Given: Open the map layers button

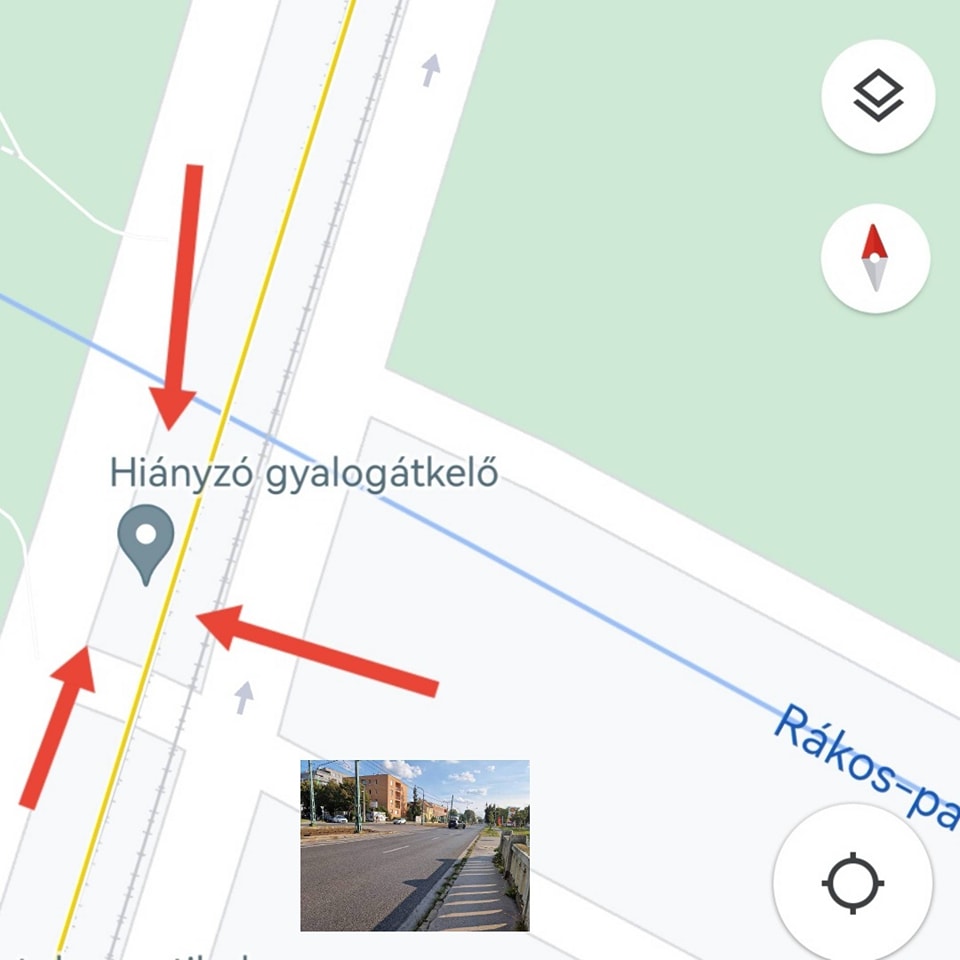Looking at the screenshot, I should click(877, 97).
